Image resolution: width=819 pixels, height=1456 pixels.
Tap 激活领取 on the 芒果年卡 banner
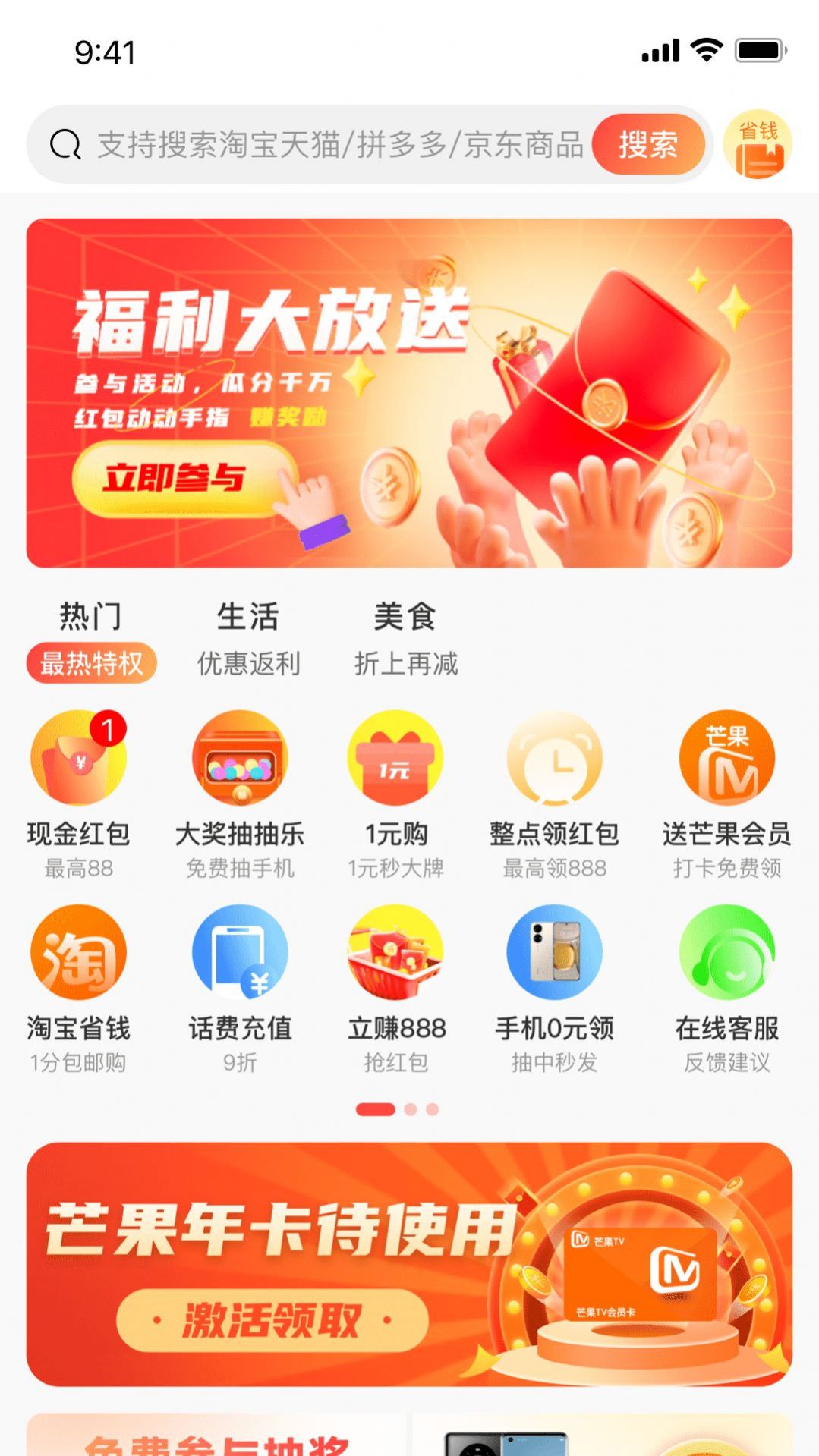(x=272, y=1320)
